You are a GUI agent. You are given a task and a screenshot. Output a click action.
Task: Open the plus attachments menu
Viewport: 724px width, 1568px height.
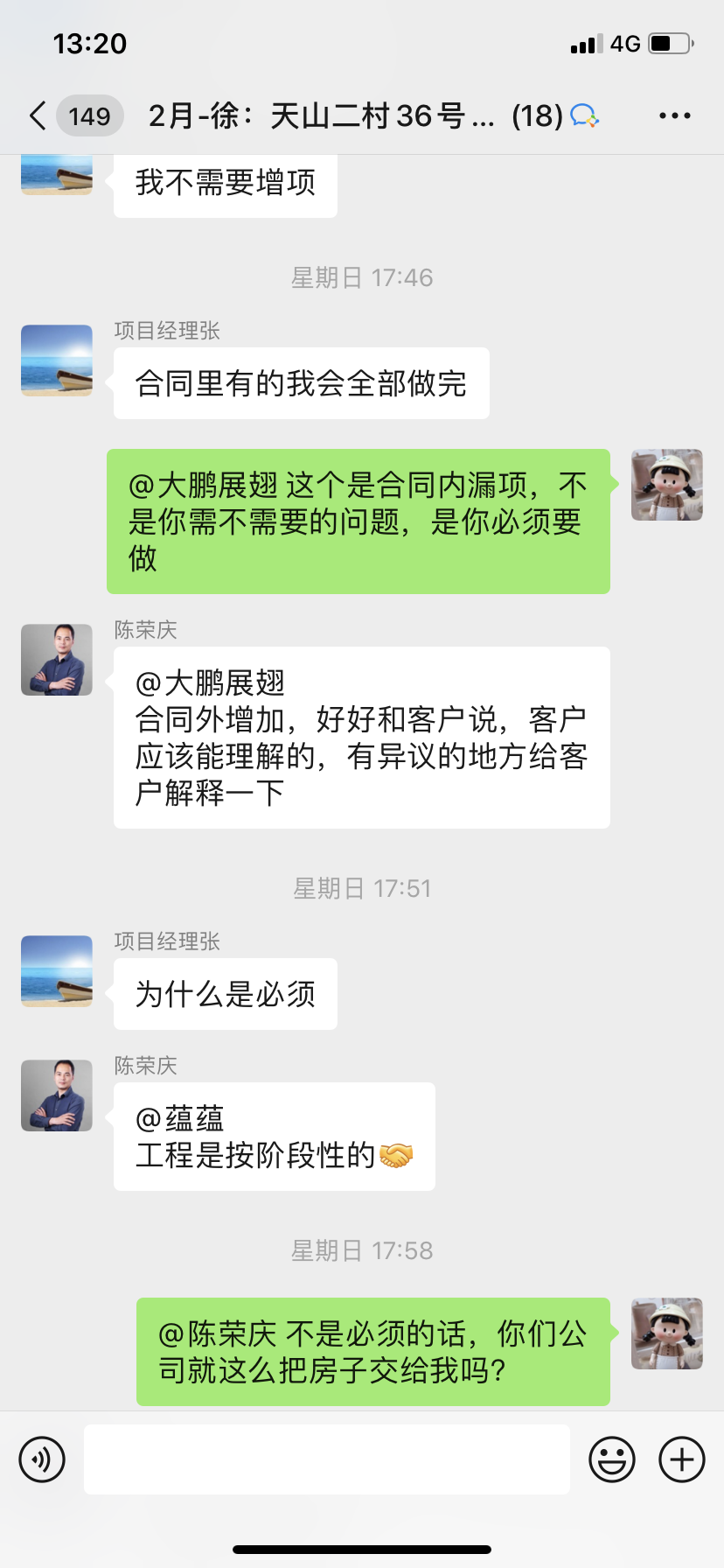click(681, 1459)
